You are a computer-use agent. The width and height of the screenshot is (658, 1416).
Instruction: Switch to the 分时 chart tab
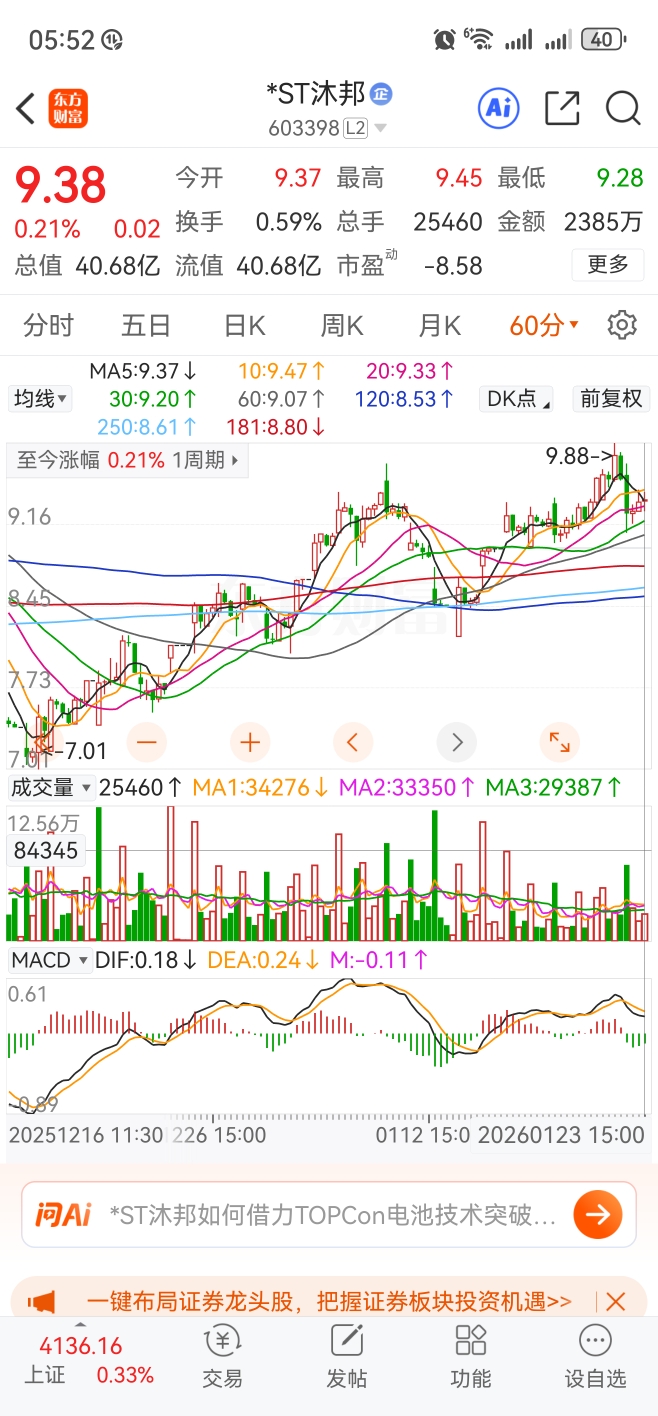point(49,325)
